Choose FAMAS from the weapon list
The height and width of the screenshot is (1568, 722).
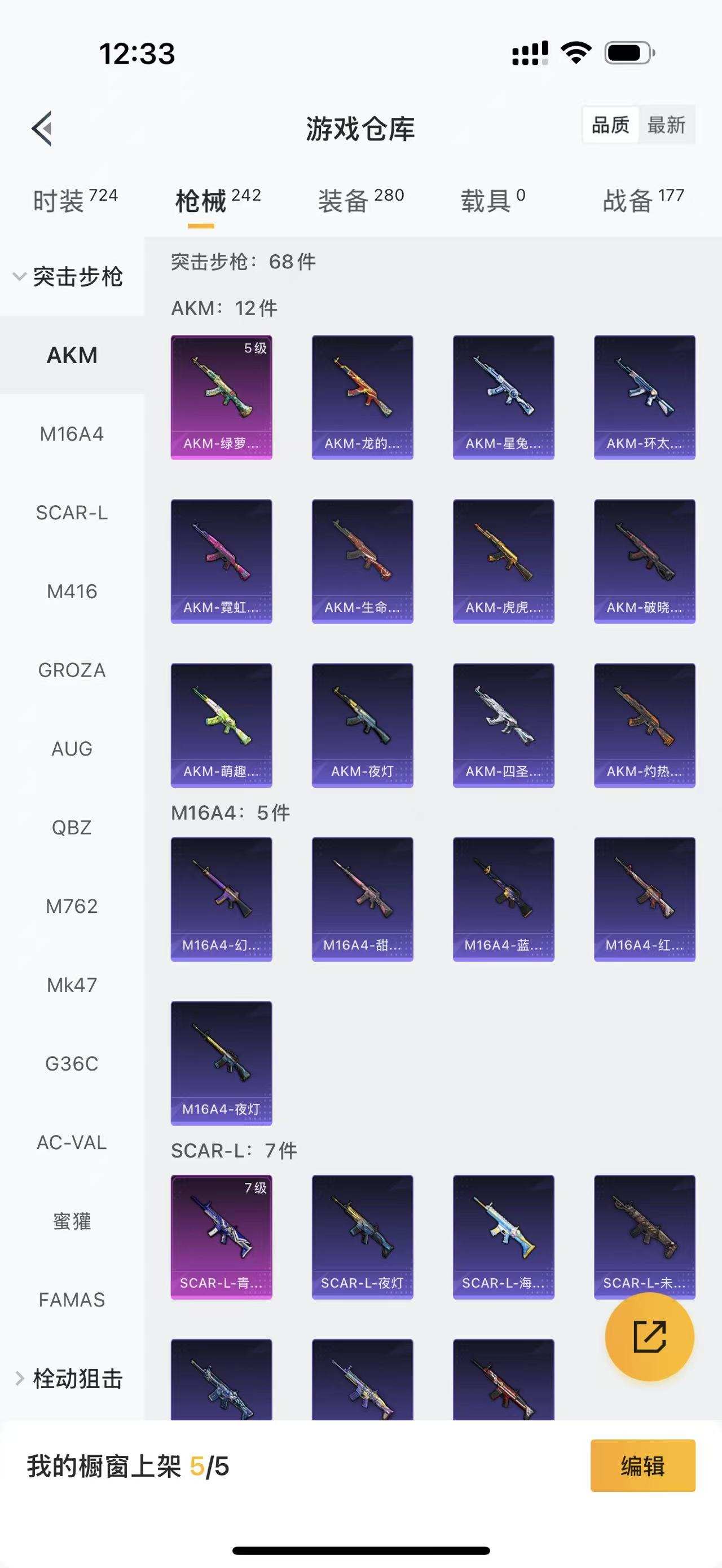tap(72, 1300)
